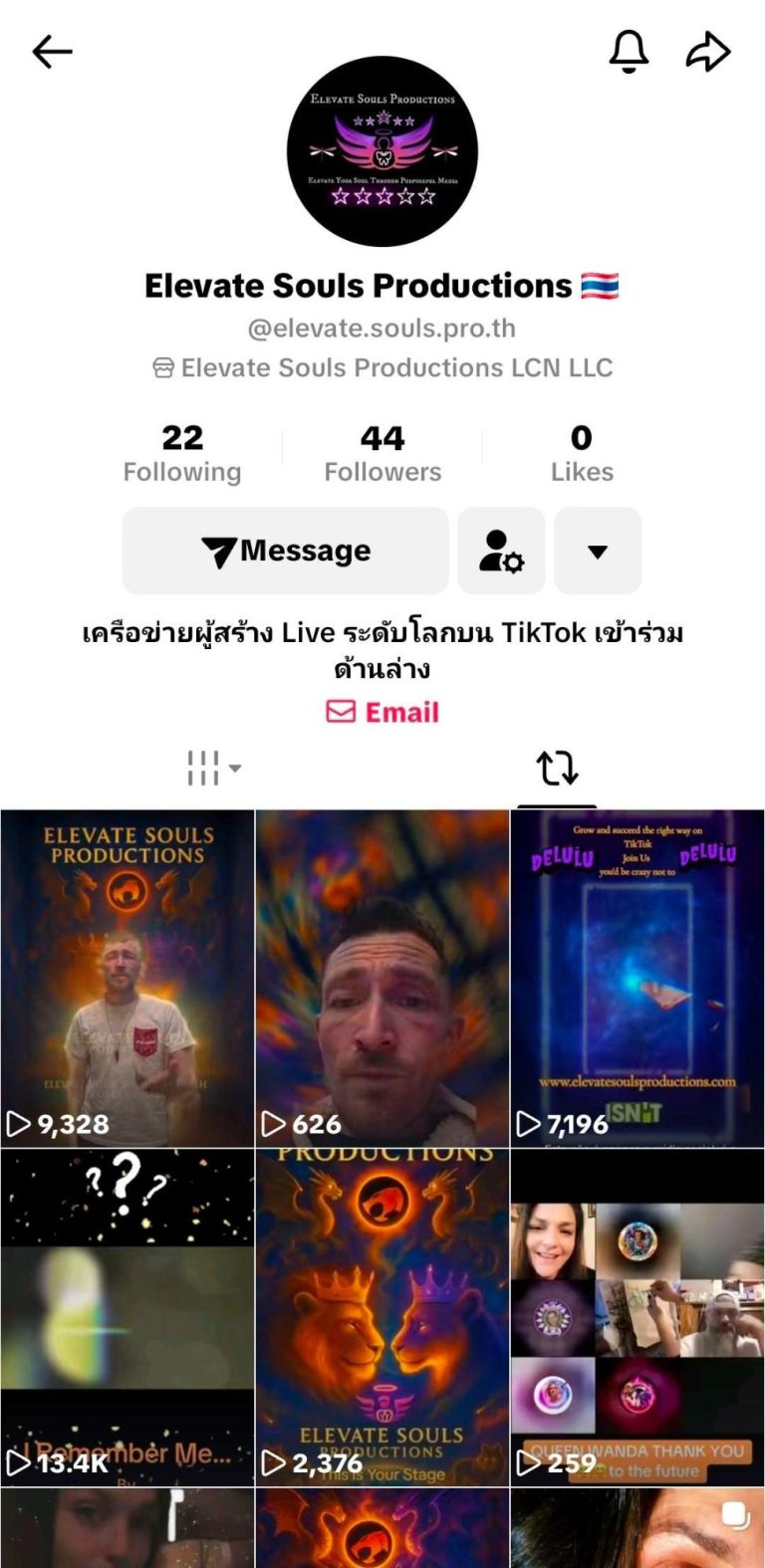The width and height of the screenshot is (765, 1568).
Task: Tap the Email contact link
Action: coord(382,712)
